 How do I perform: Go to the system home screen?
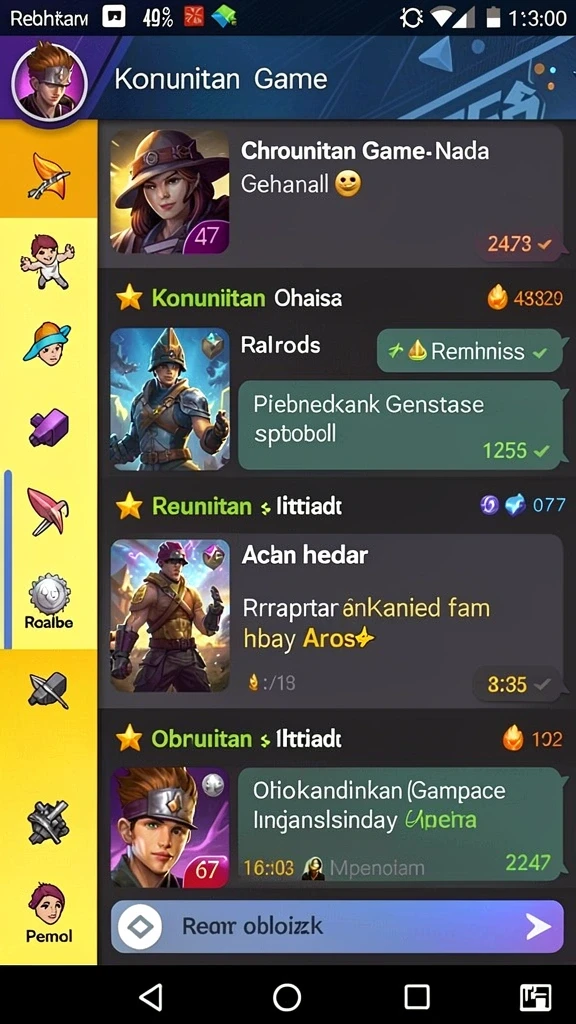pos(287,997)
